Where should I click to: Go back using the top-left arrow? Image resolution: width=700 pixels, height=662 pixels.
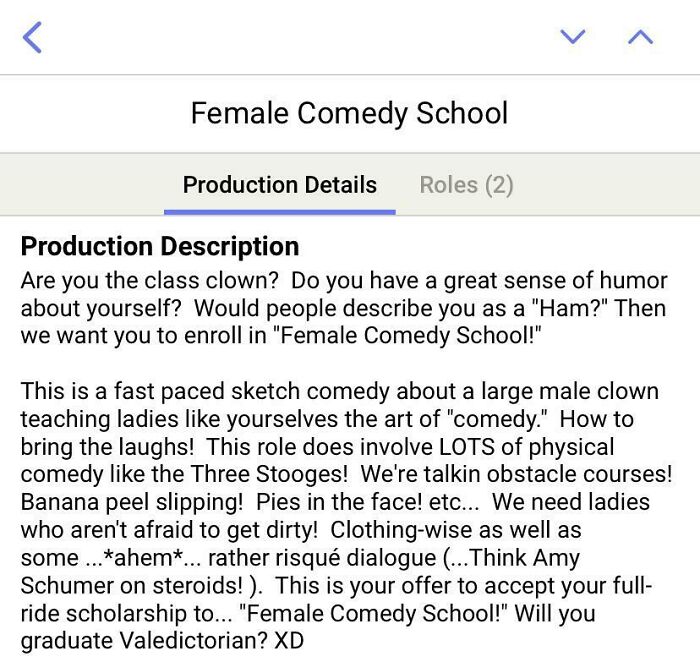click(x=32, y=37)
